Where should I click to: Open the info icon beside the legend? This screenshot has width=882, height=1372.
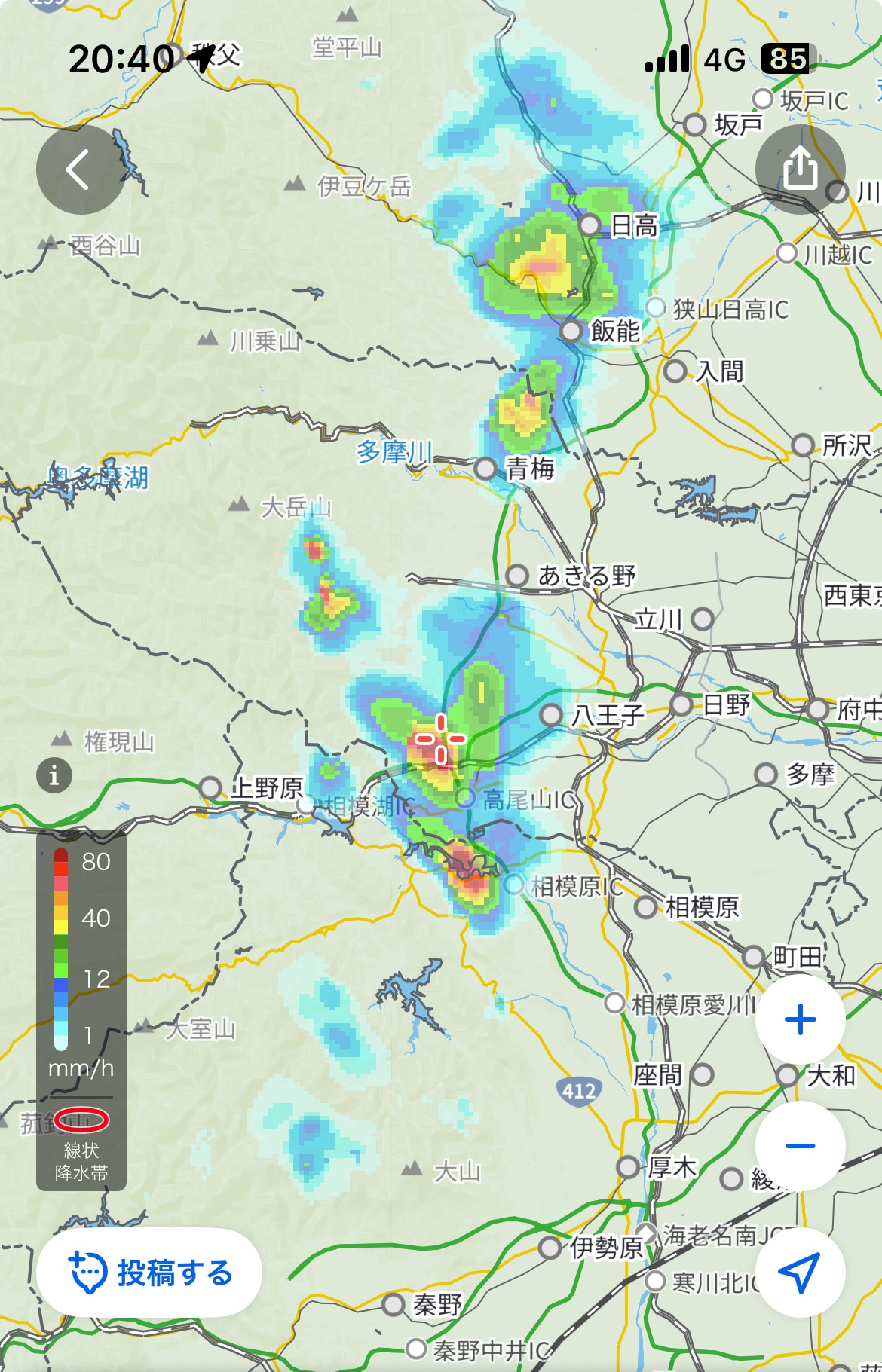pos(54,775)
